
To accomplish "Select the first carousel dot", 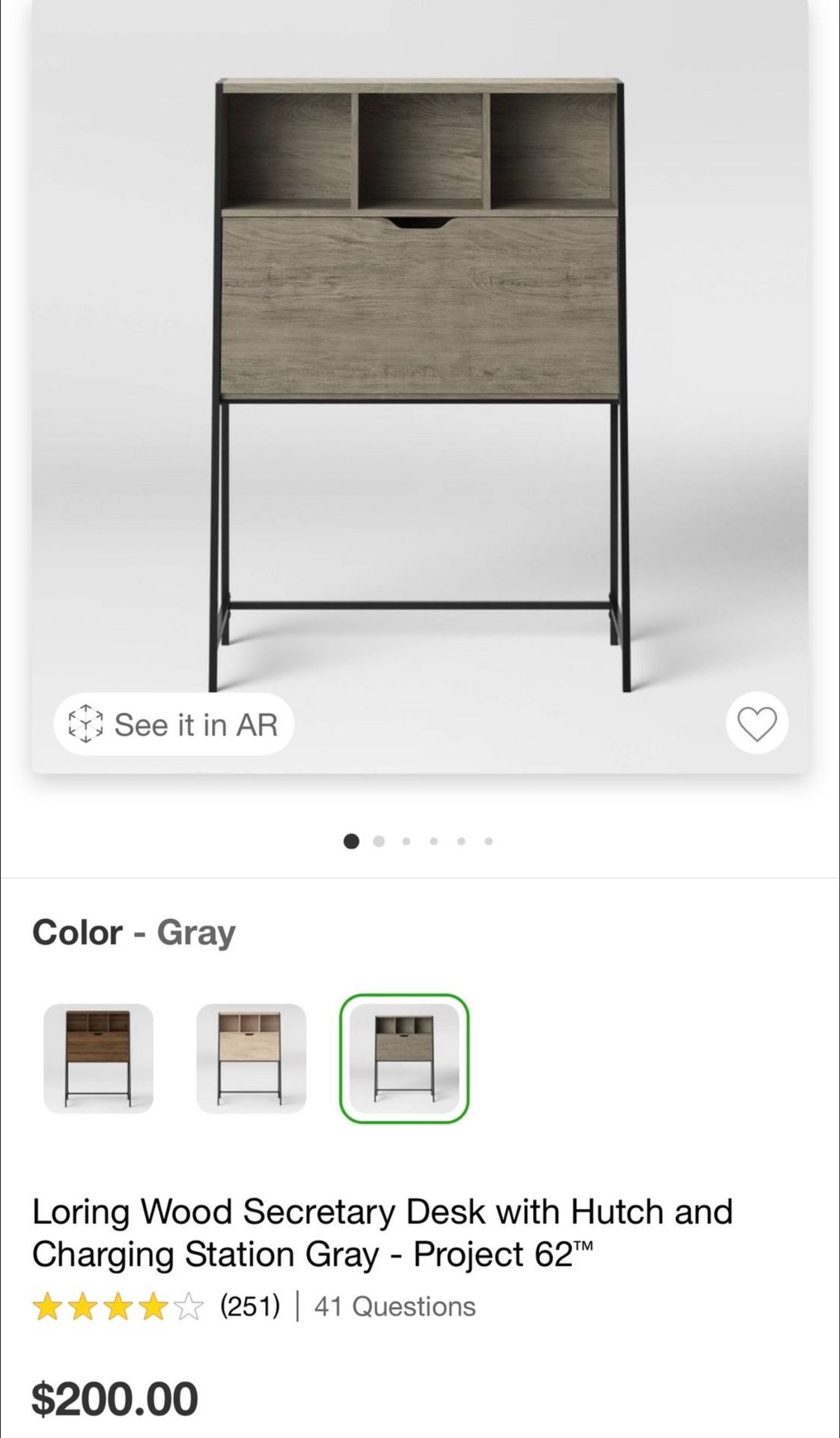I will click(351, 840).
